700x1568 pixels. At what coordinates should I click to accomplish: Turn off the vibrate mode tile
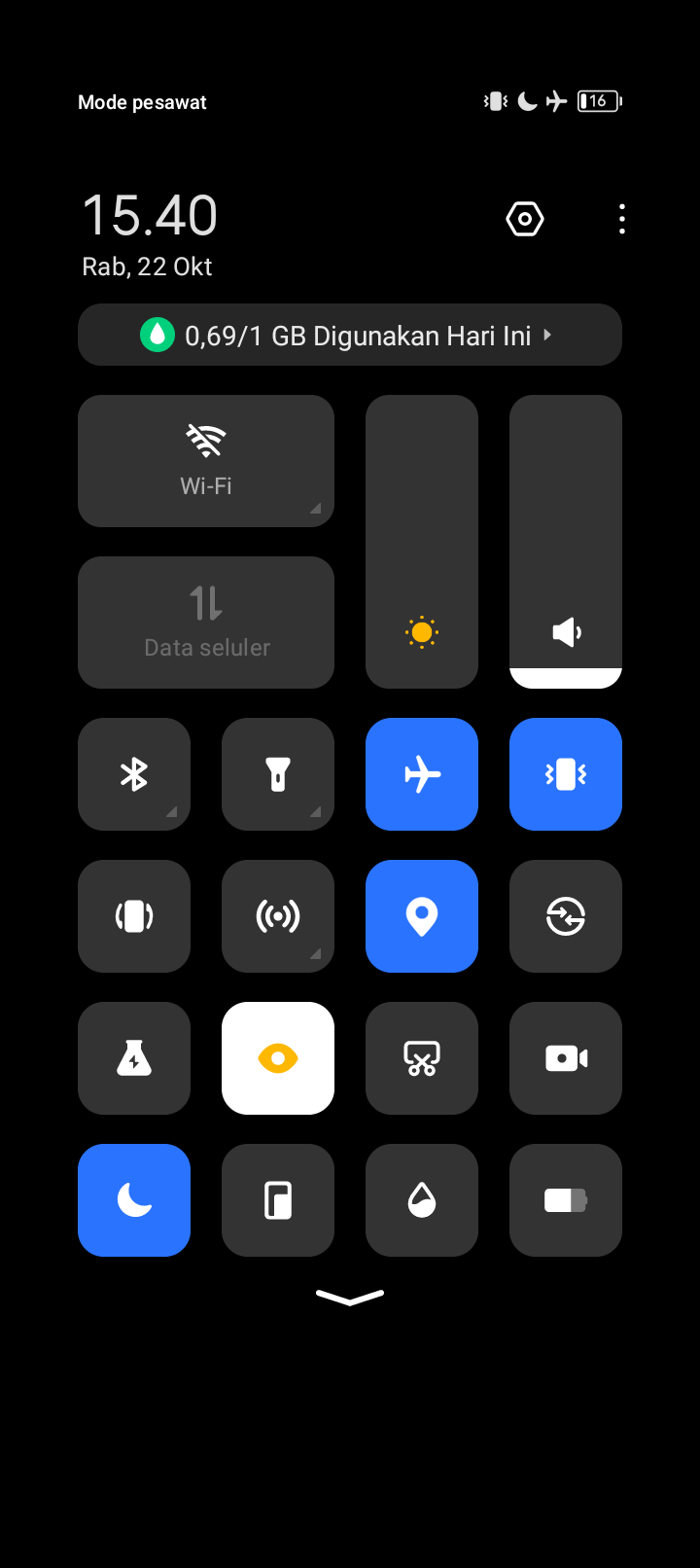(566, 774)
